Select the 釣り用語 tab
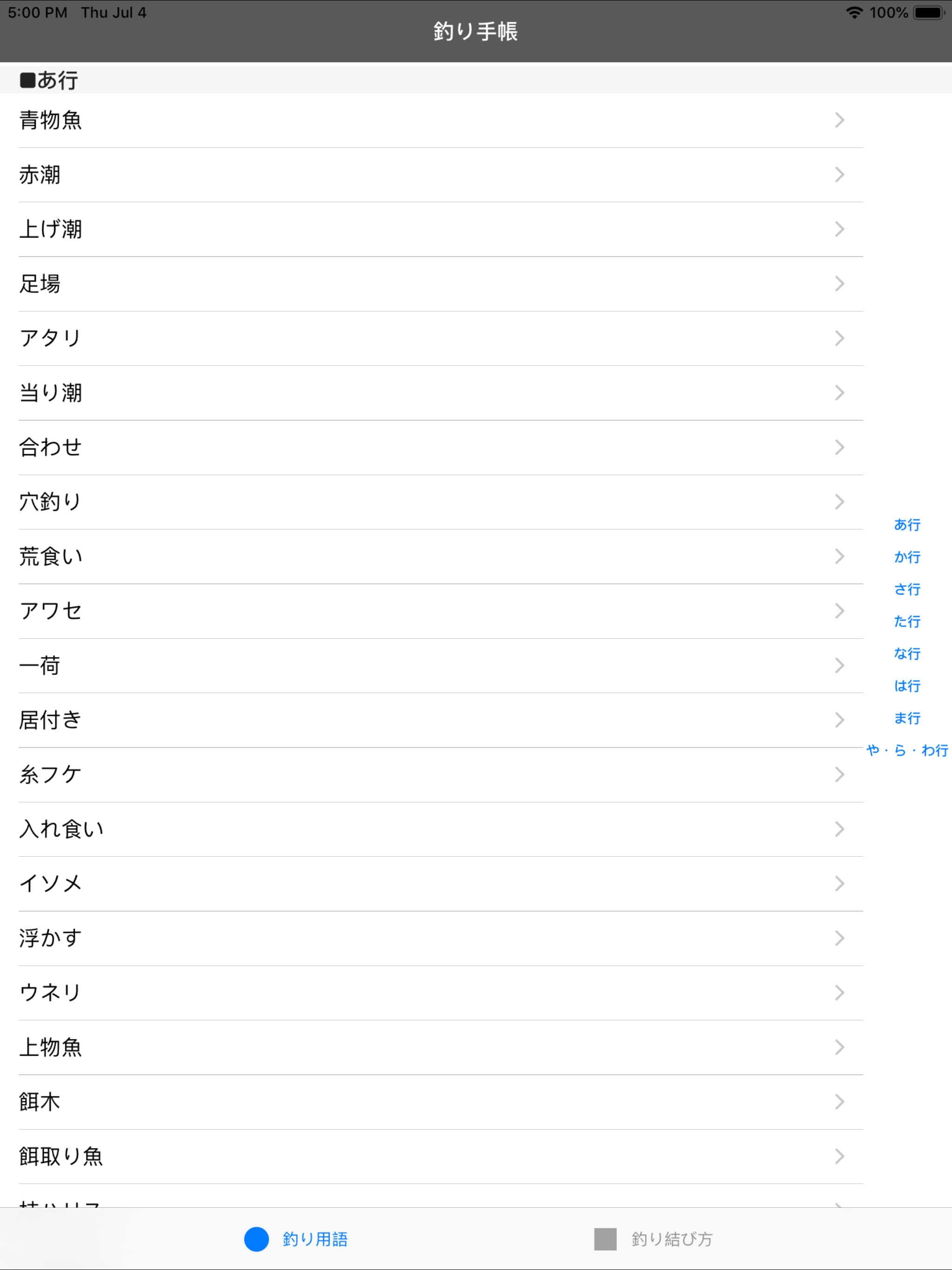Screen dimensions: 952x1270 pos(297,1239)
